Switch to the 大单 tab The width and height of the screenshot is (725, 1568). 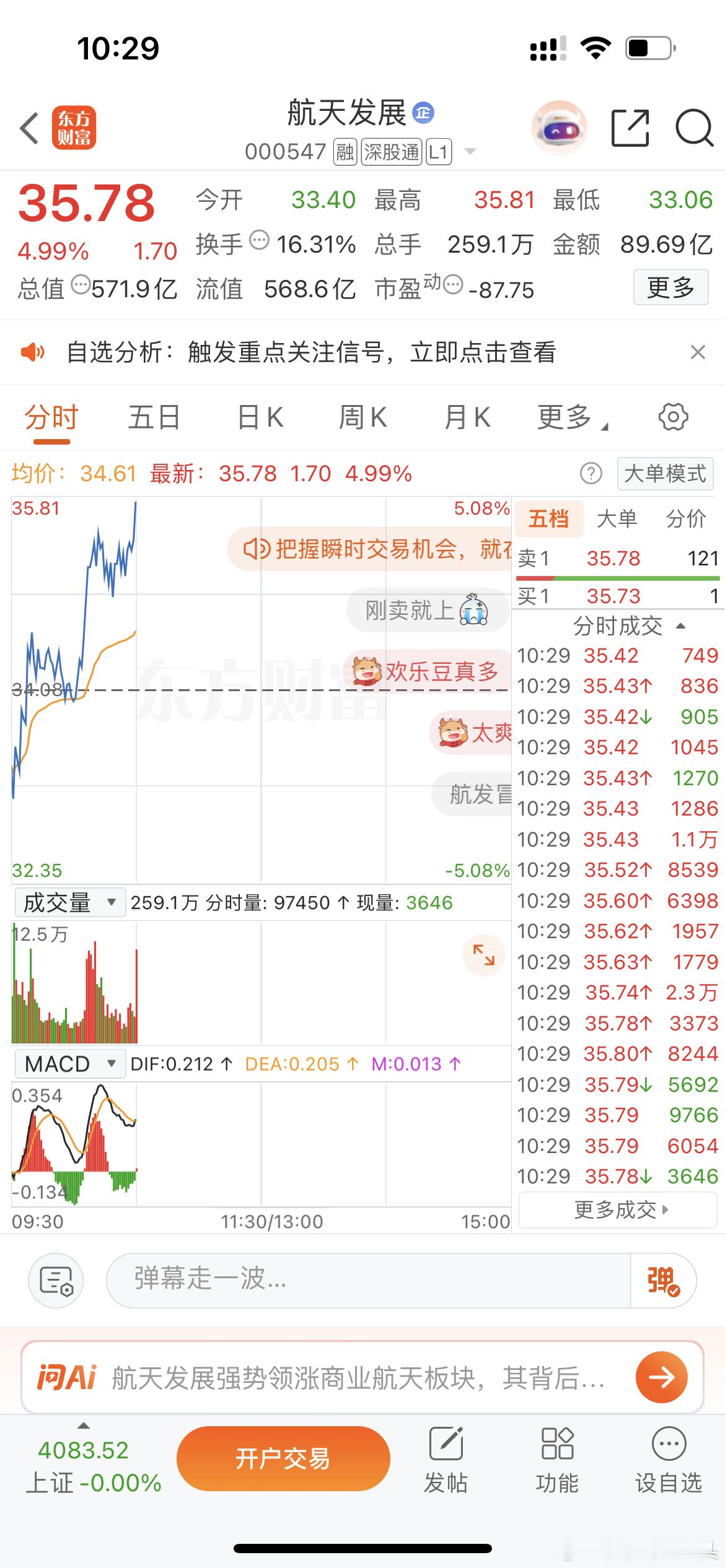click(x=618, y=518)
